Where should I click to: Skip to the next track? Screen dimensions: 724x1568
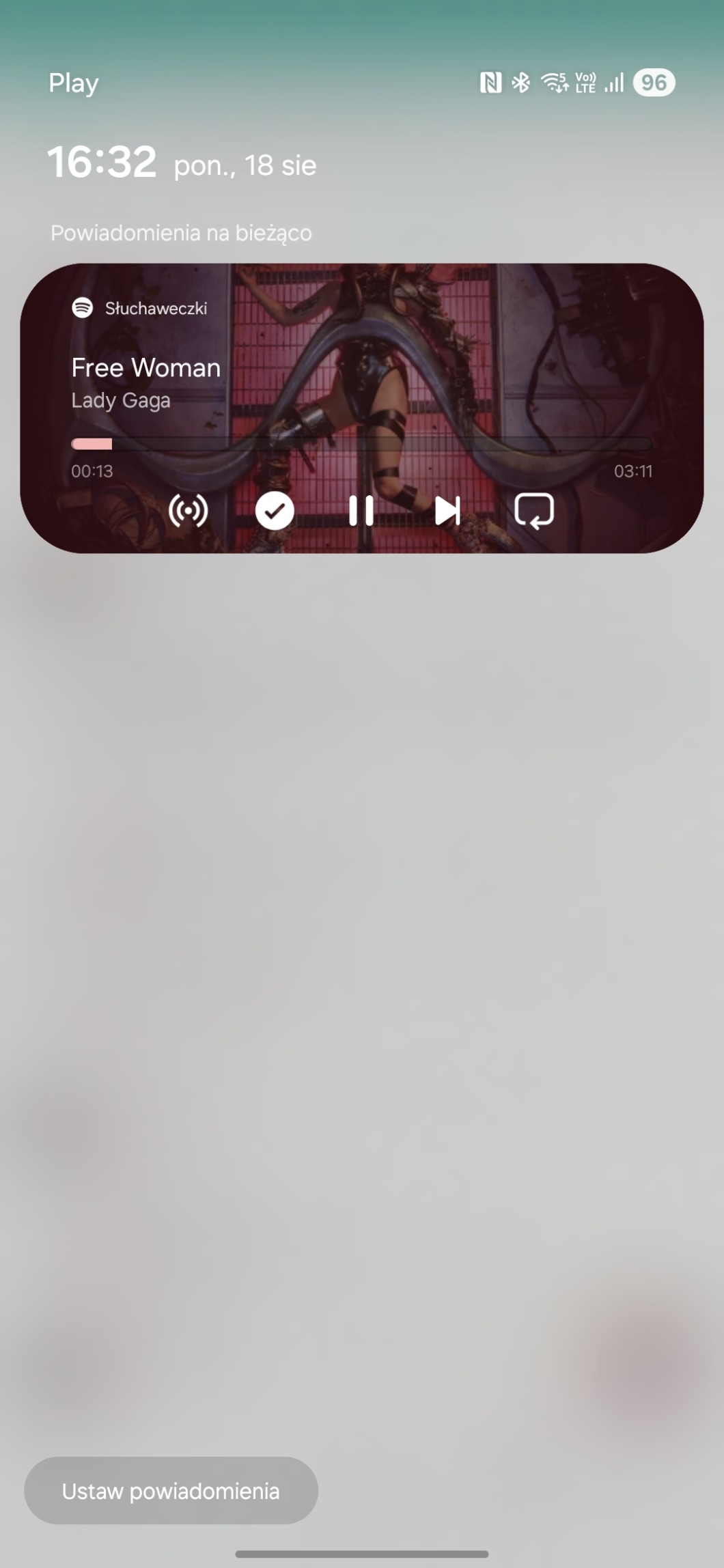click(448, 511)
